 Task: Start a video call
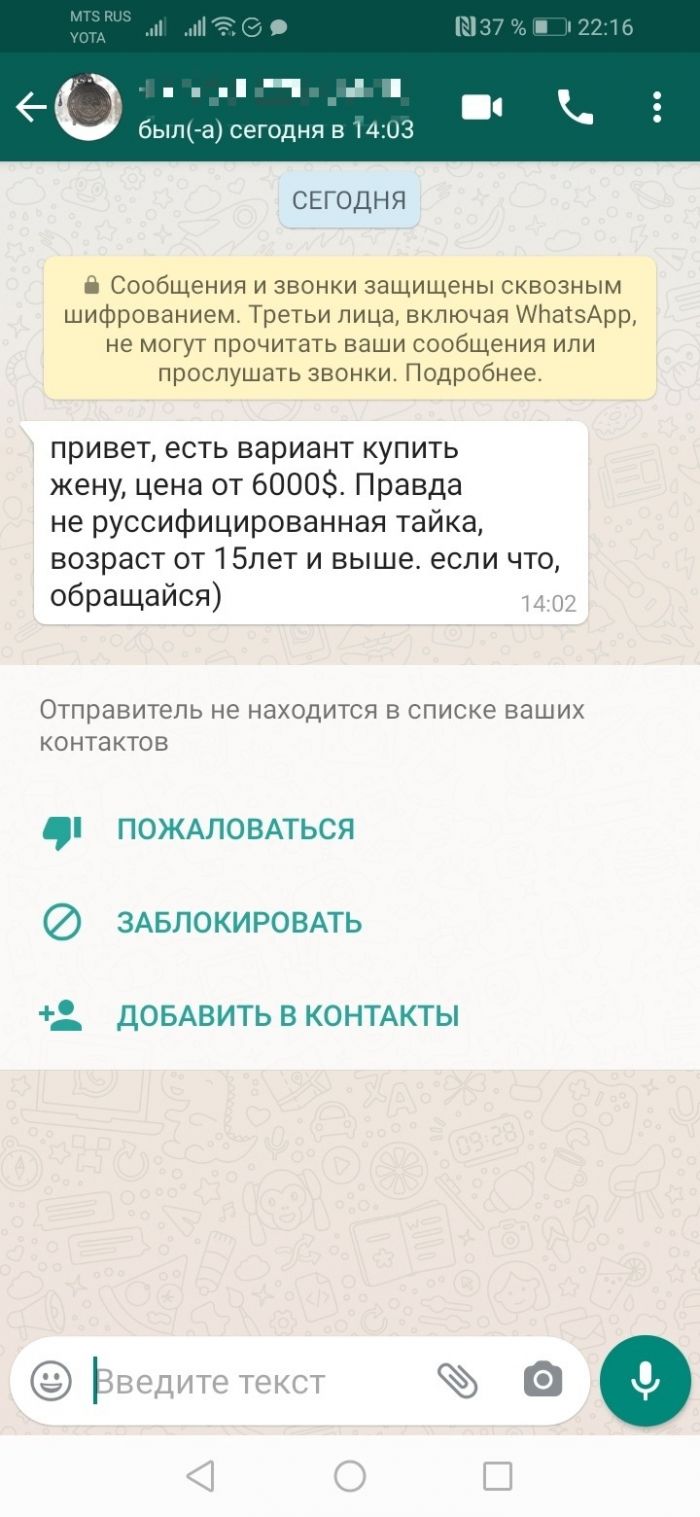click(x=481, y=108)
